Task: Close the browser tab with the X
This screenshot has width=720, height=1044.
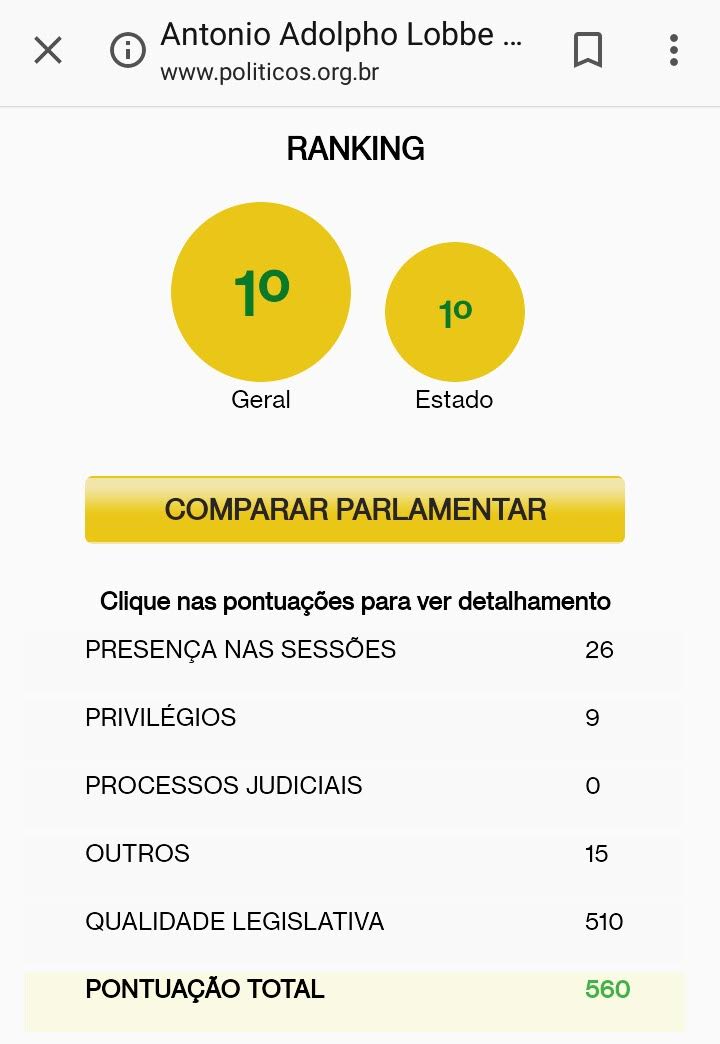Action: (x=48, y=50)
